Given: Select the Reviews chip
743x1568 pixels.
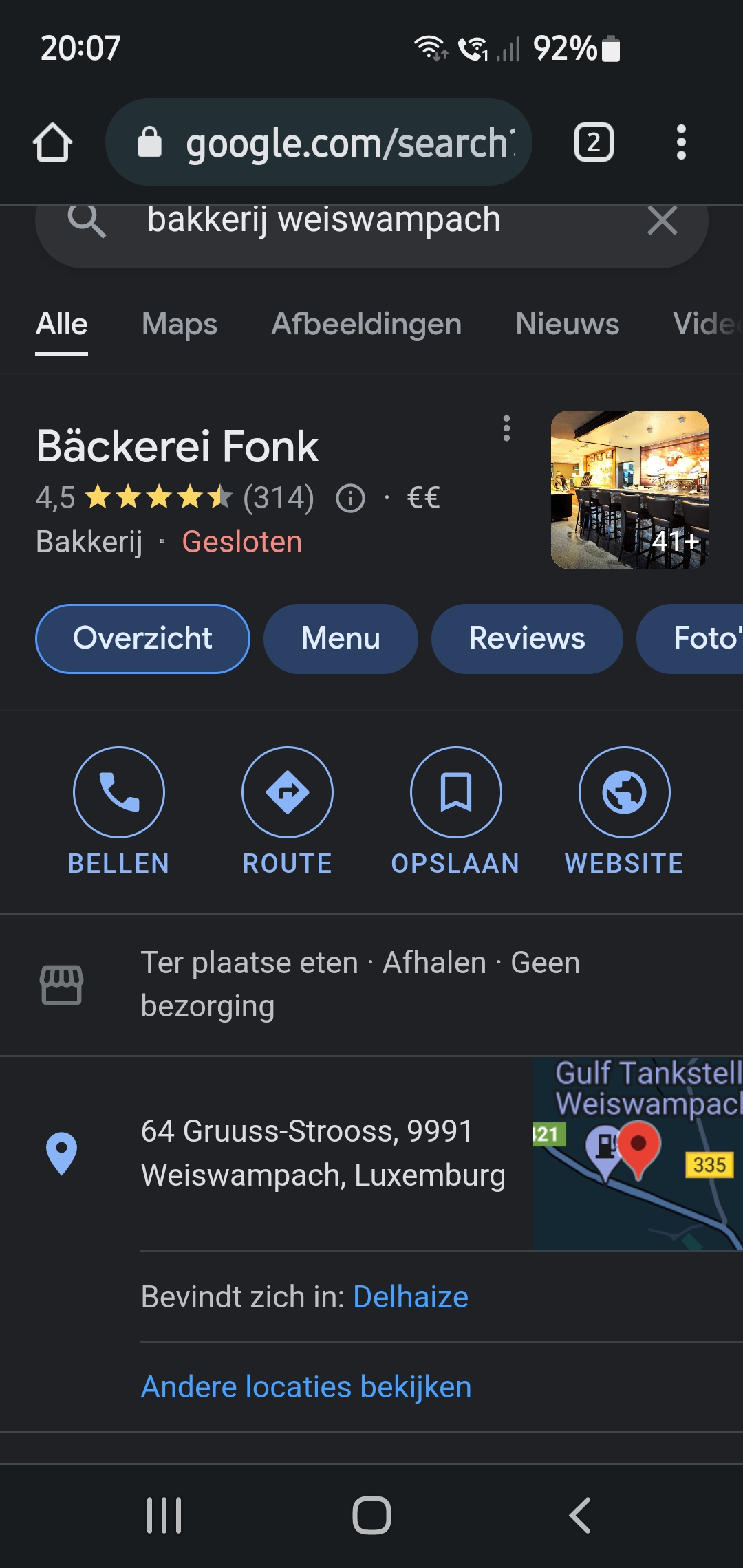Looking at the screenshot, I should 527,638.
